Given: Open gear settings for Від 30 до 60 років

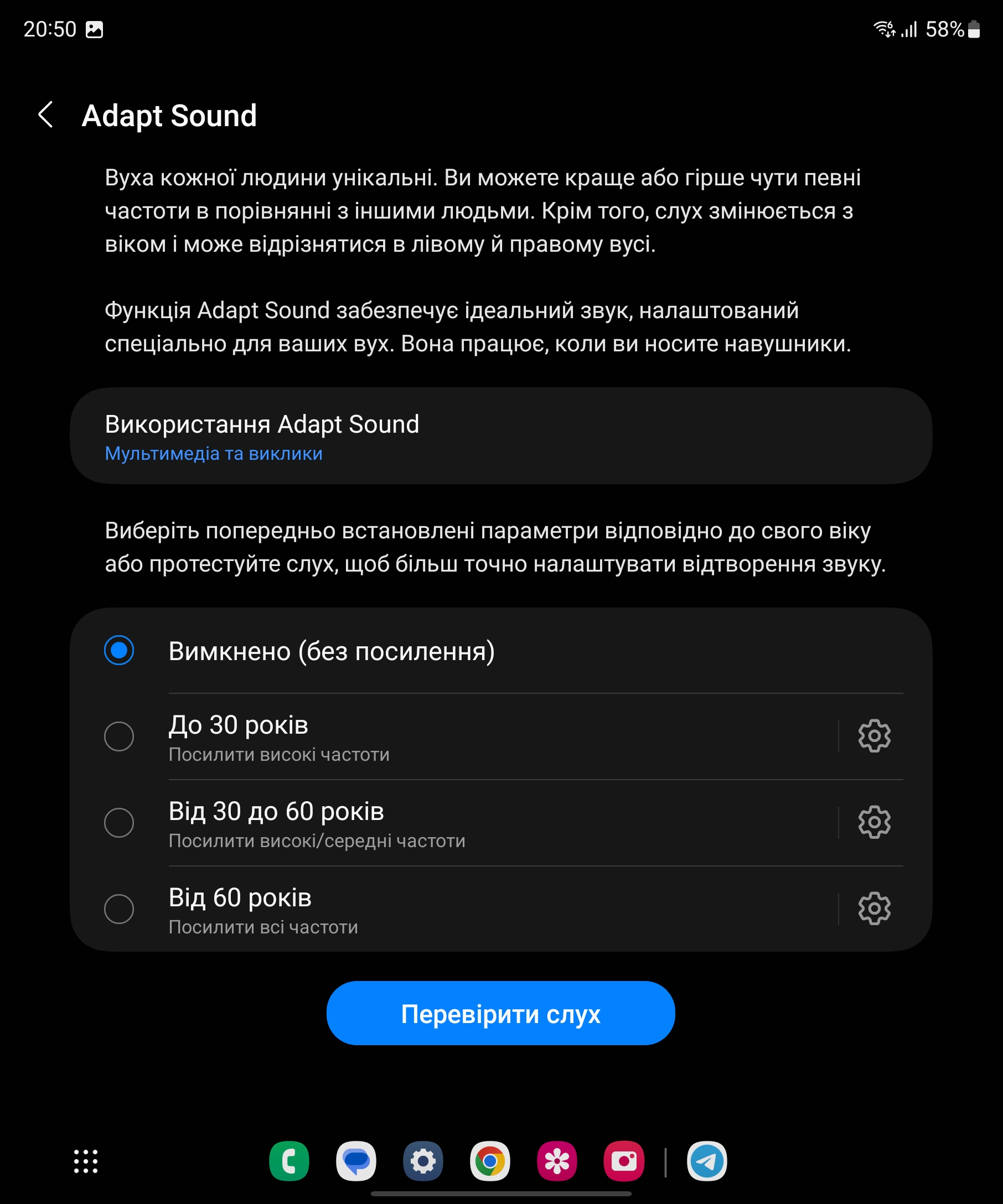Looking at the screenshot, I should 873,823.
